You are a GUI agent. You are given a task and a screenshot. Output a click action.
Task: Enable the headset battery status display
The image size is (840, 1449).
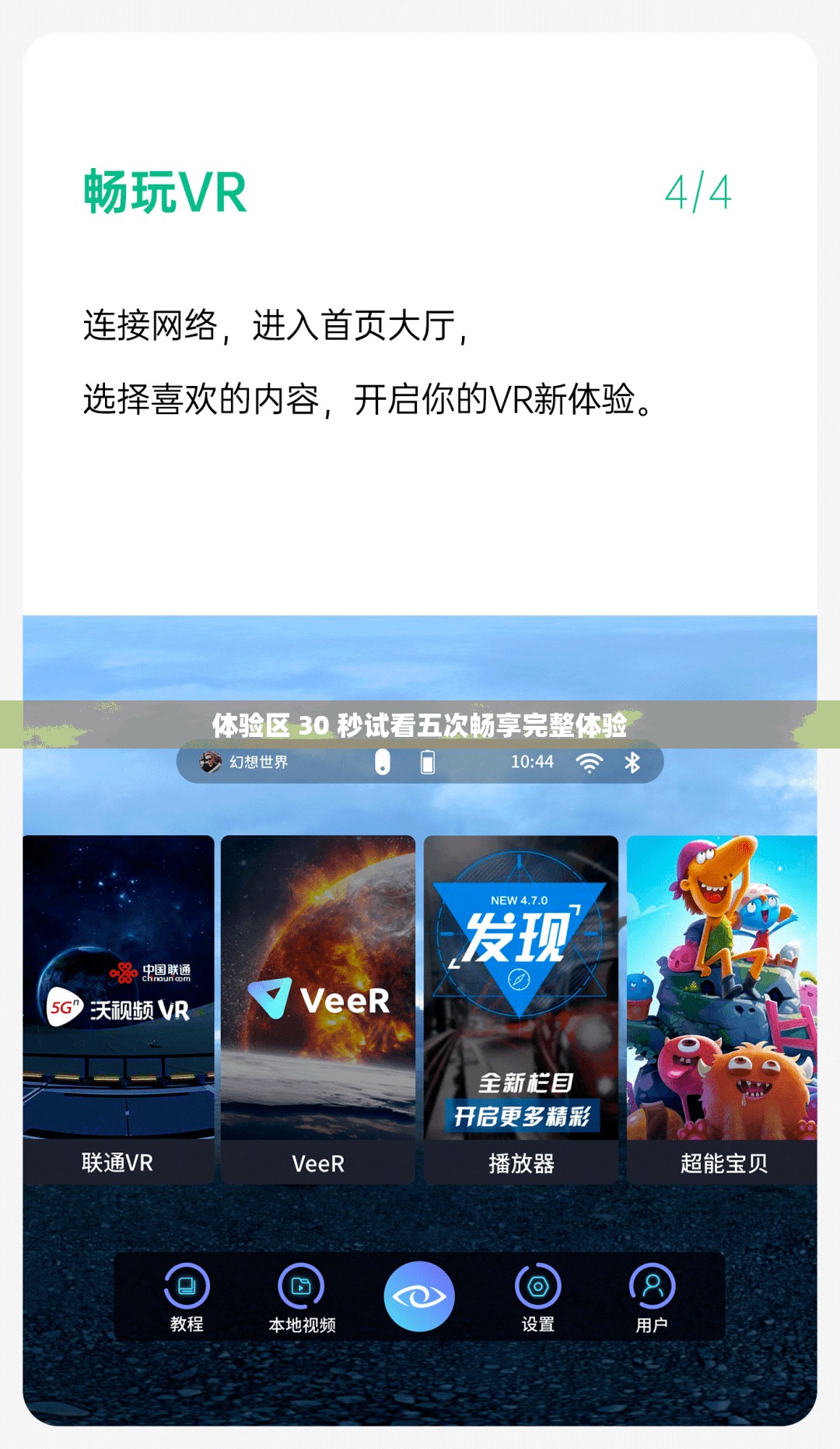pyautogui.click(x=426, y=762)
